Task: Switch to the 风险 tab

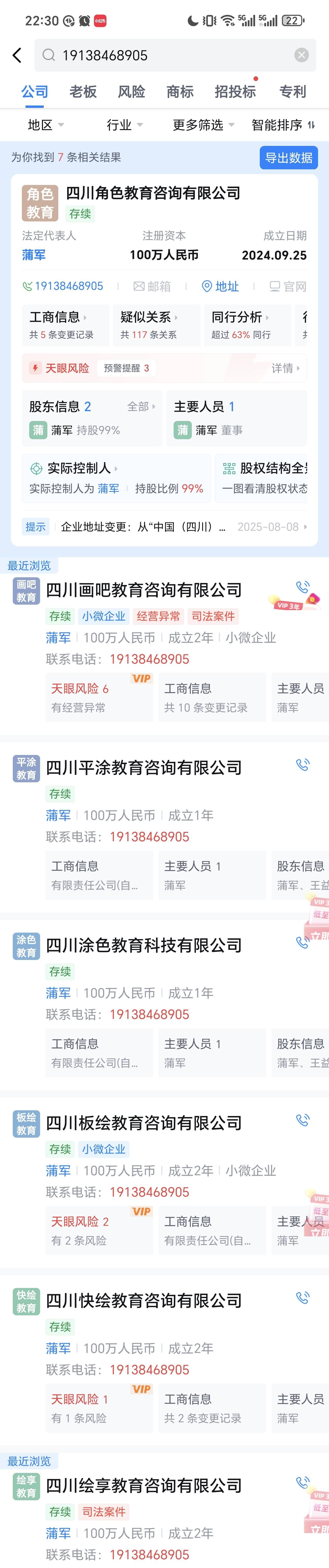Action: [131, 92]
